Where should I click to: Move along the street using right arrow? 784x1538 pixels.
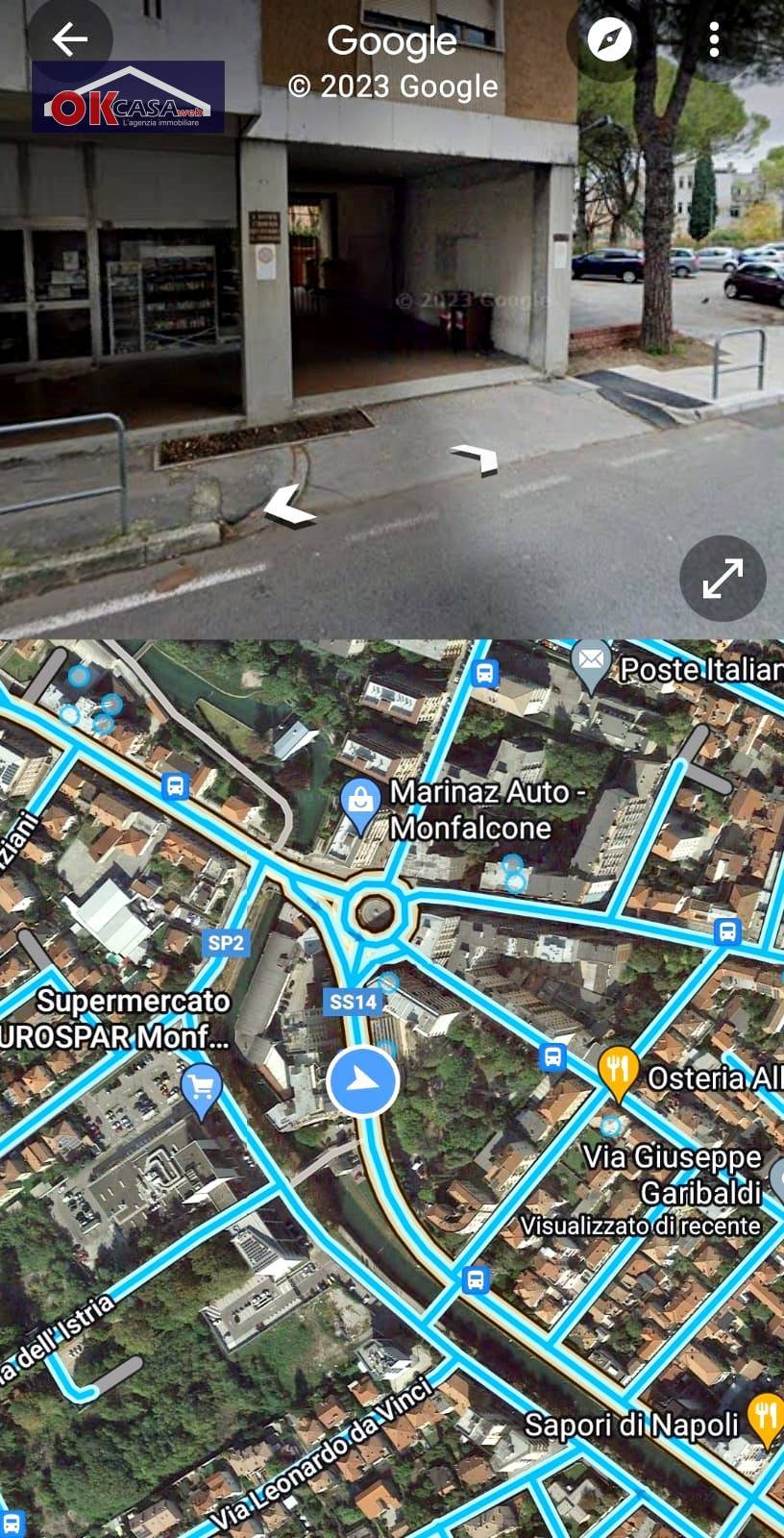(476, 459)
